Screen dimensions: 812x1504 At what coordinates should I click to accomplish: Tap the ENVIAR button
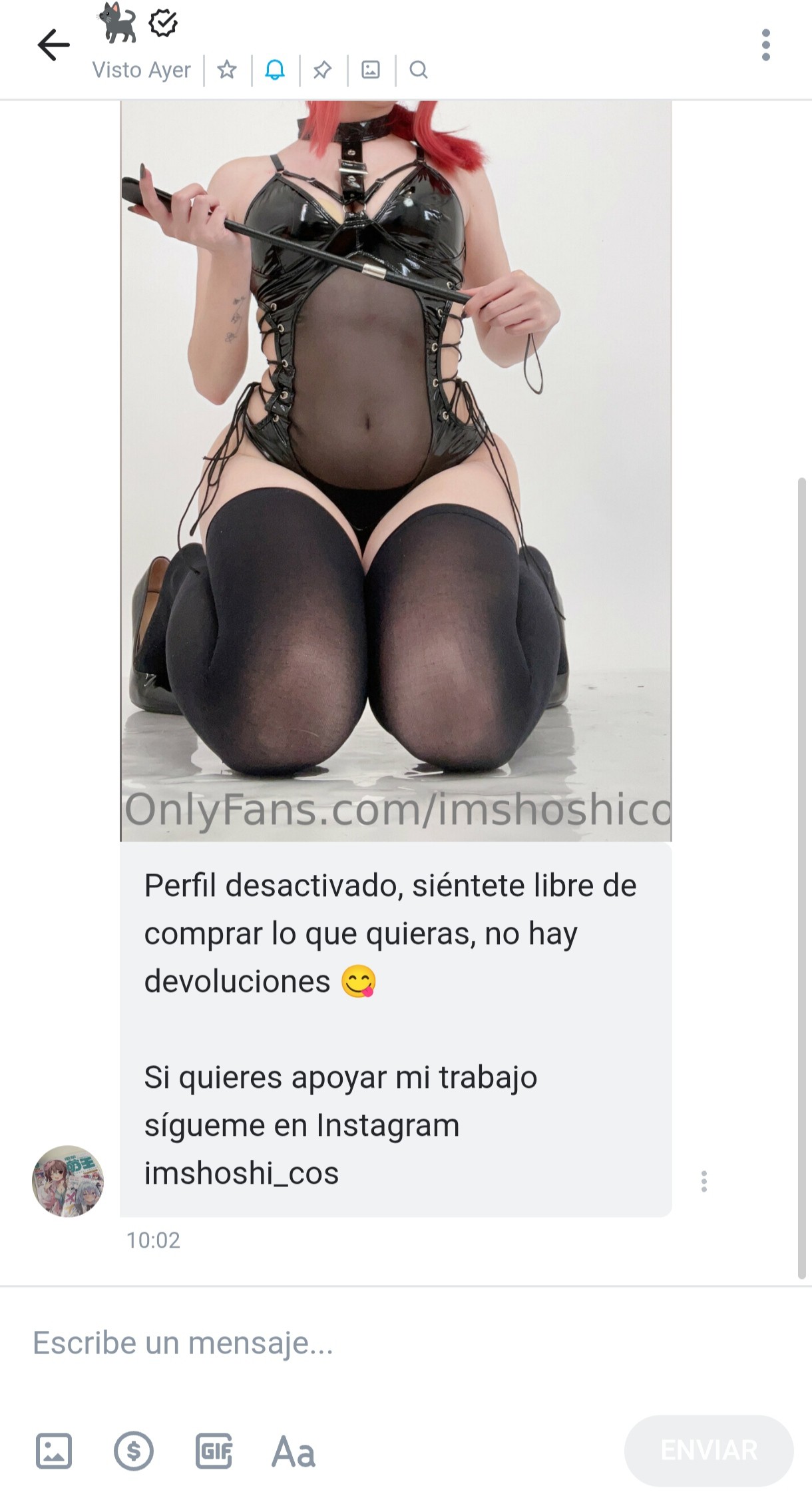click(709, 1450)
